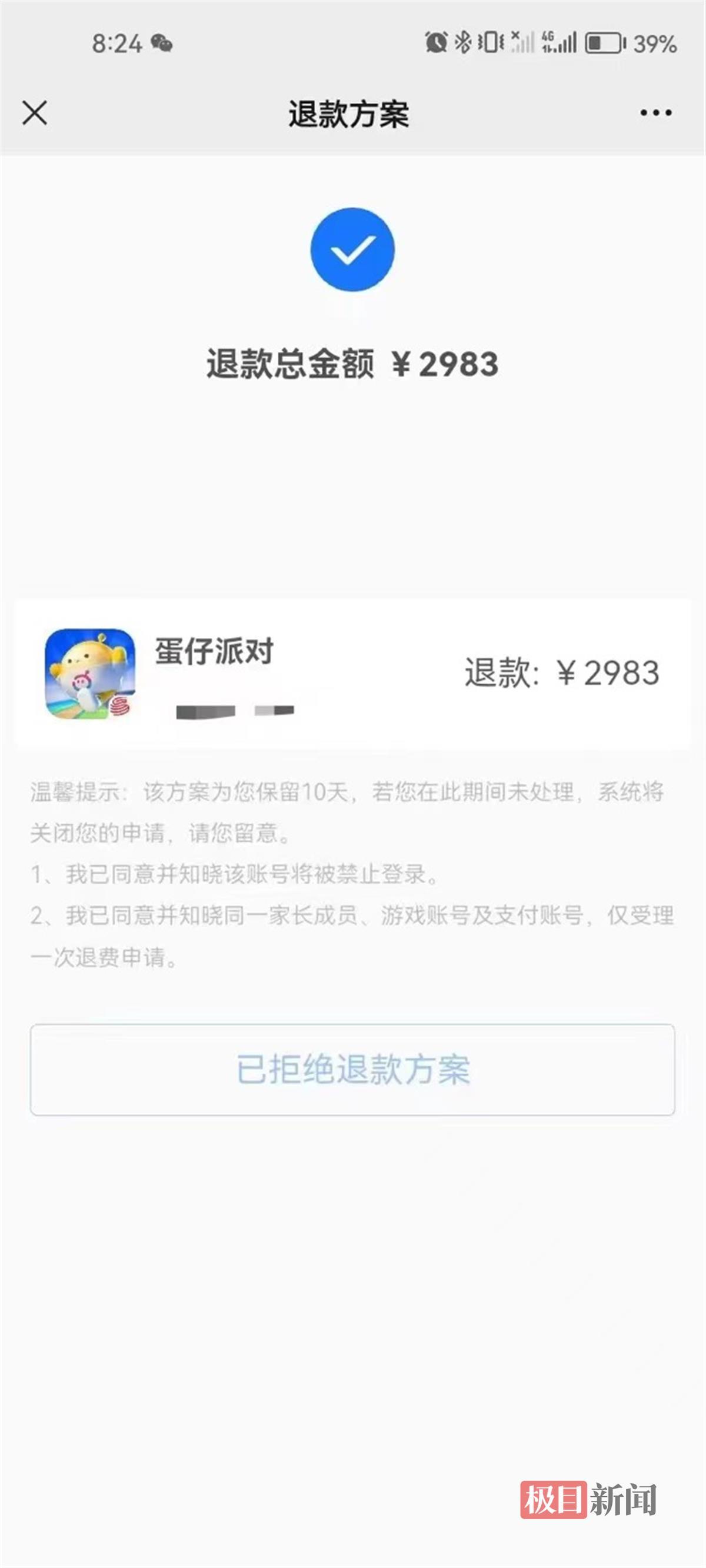
Task: Open the three-dot overflow menu
Action: point(655,113)
